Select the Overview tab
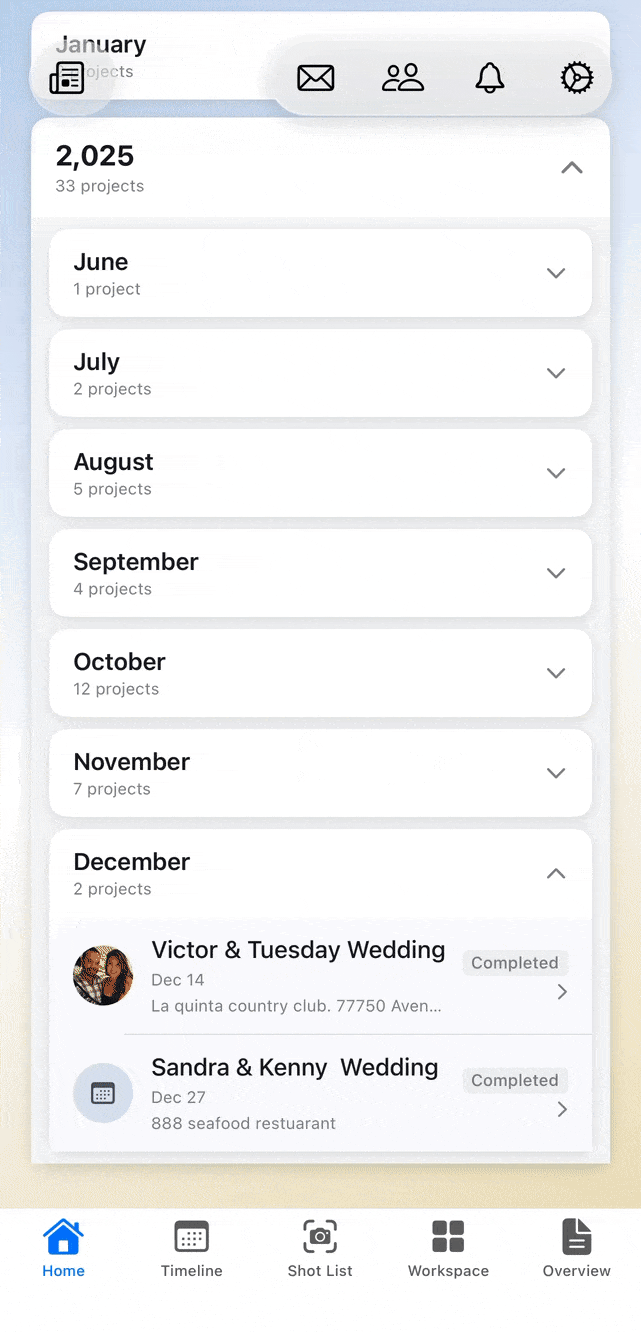 (576, 1249)
